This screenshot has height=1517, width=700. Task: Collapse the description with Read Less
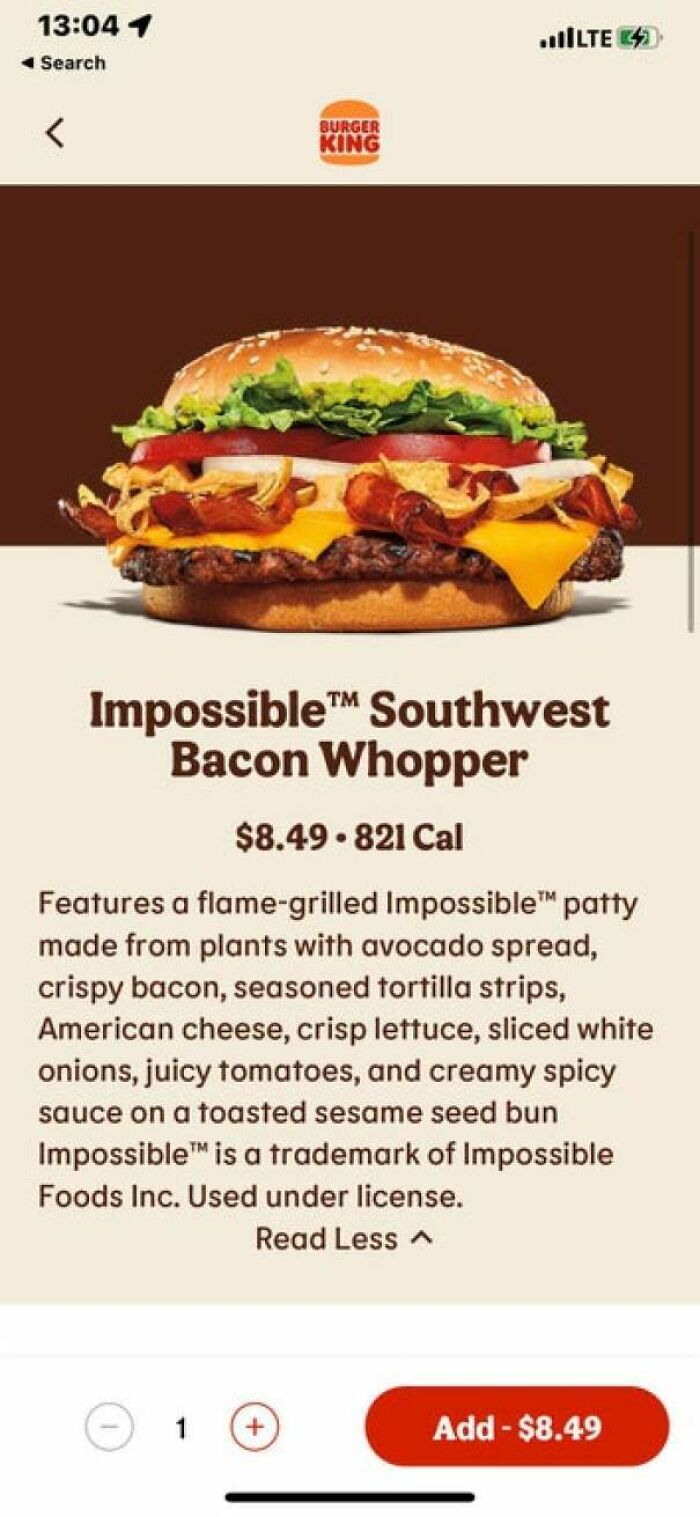pyautogui.click(x=343, y=1239)
